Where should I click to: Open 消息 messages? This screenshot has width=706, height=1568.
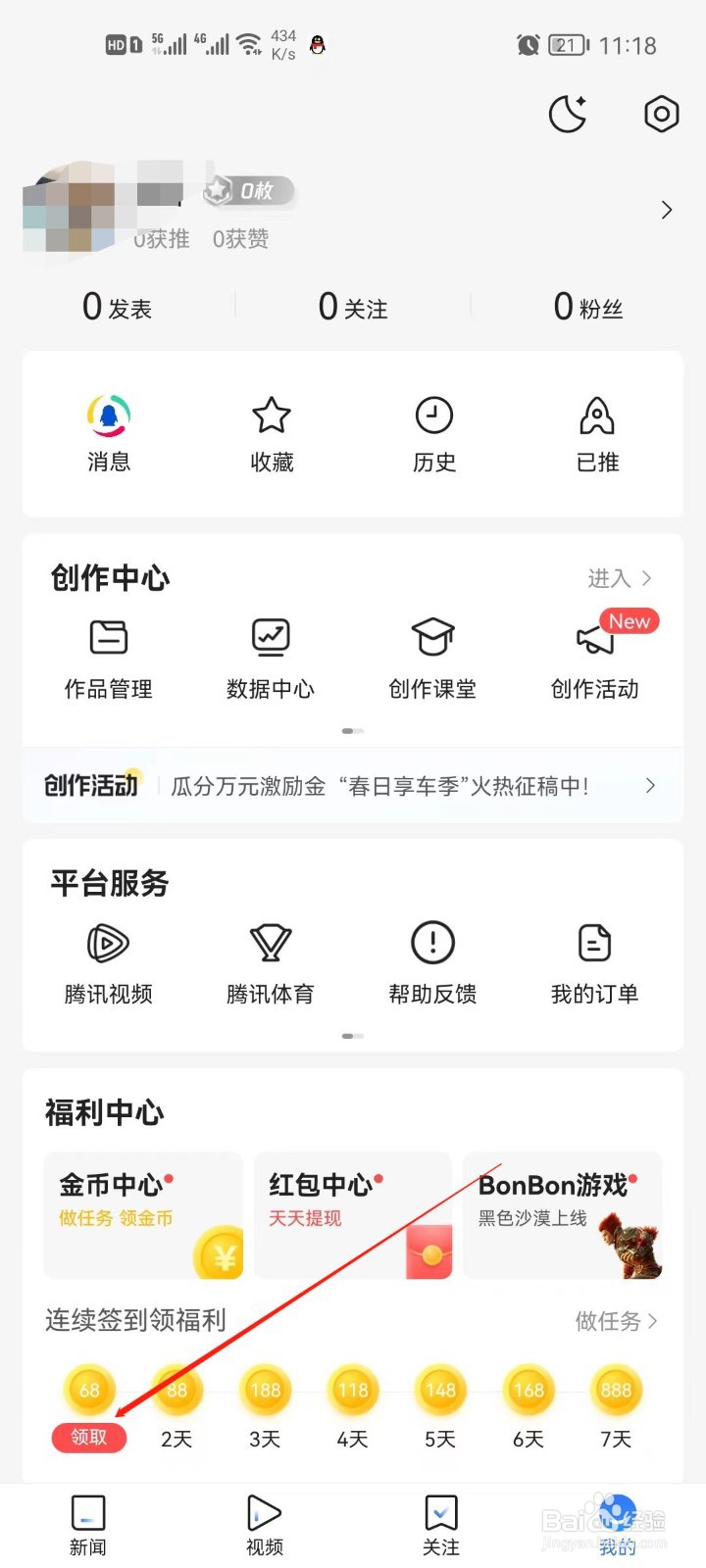click(109, 433)
